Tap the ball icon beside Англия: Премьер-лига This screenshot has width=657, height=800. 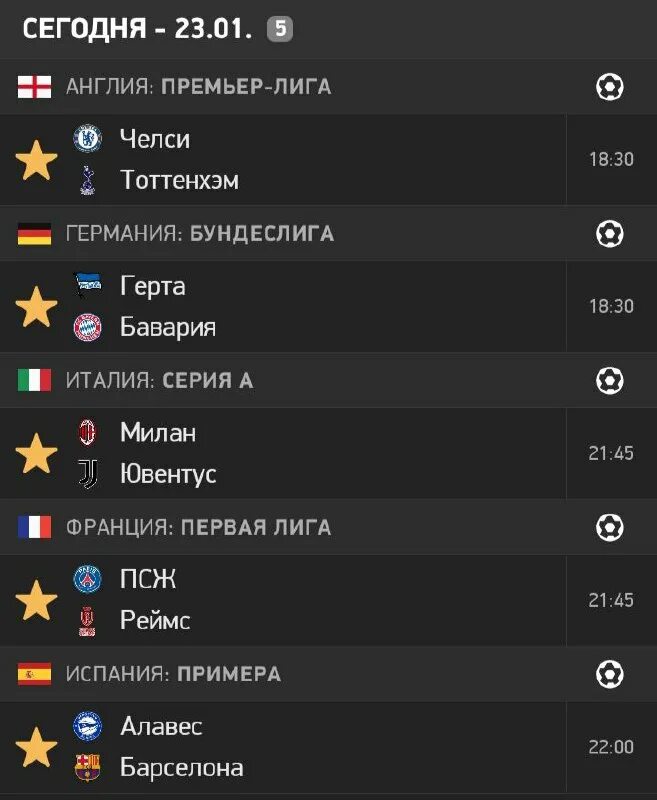pos(609,87)
